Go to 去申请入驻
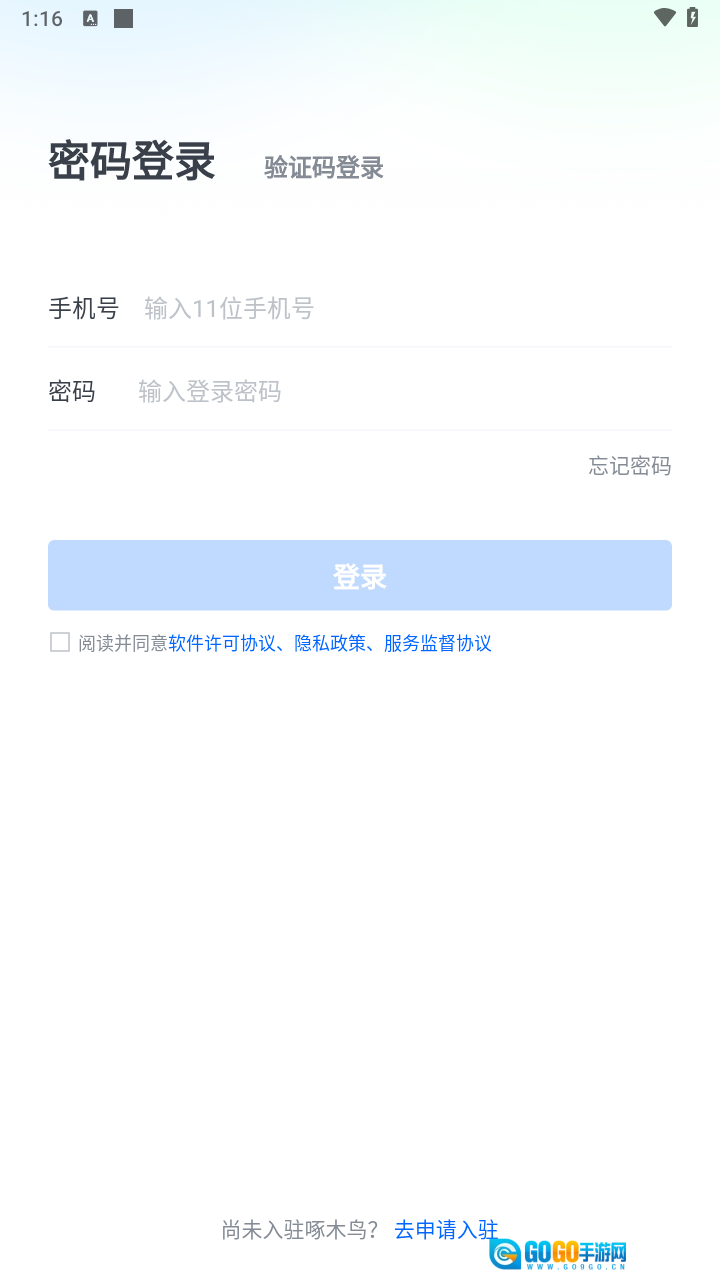720x1280 pixels. [x=445, y=1230]
